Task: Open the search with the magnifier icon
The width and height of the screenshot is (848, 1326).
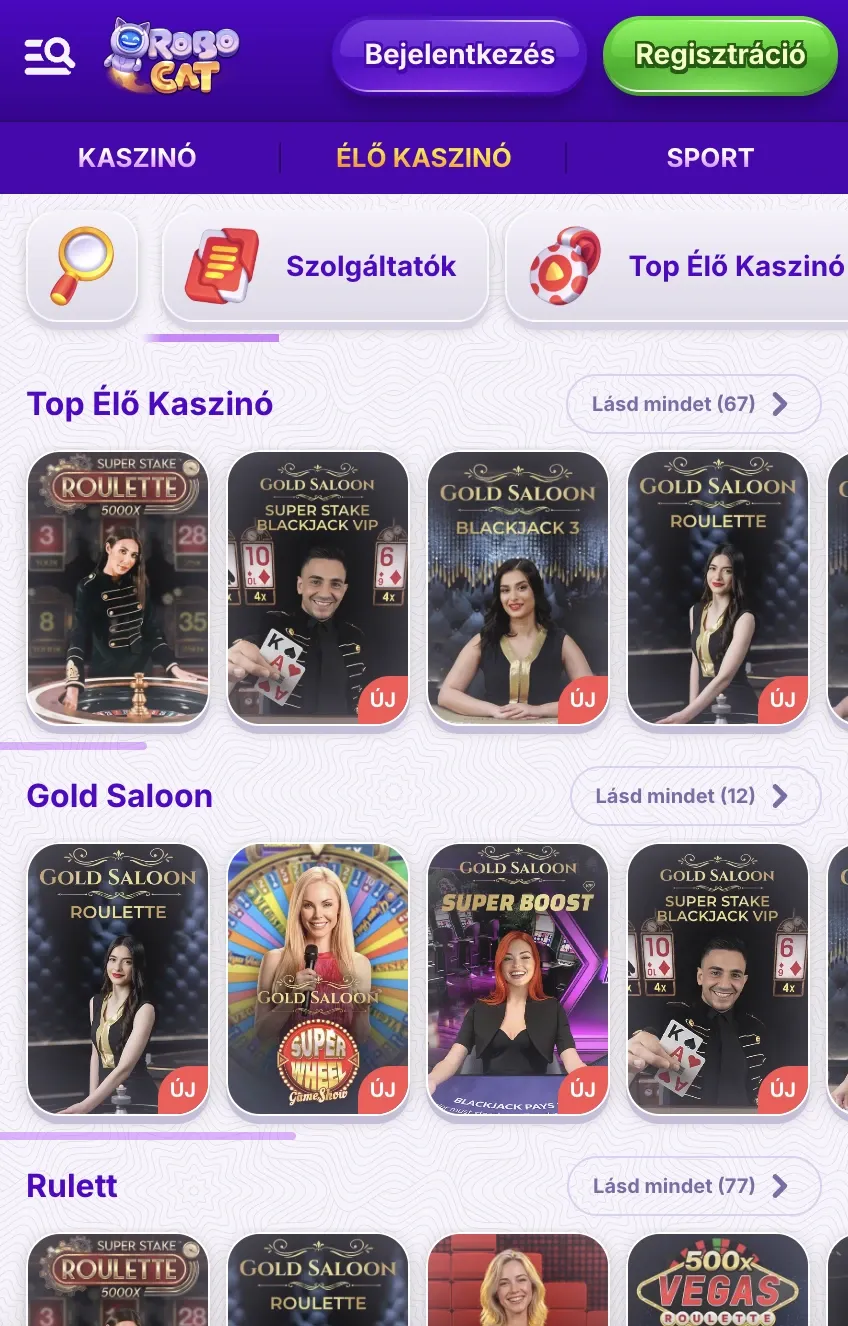Action: [x=82, y=267]
